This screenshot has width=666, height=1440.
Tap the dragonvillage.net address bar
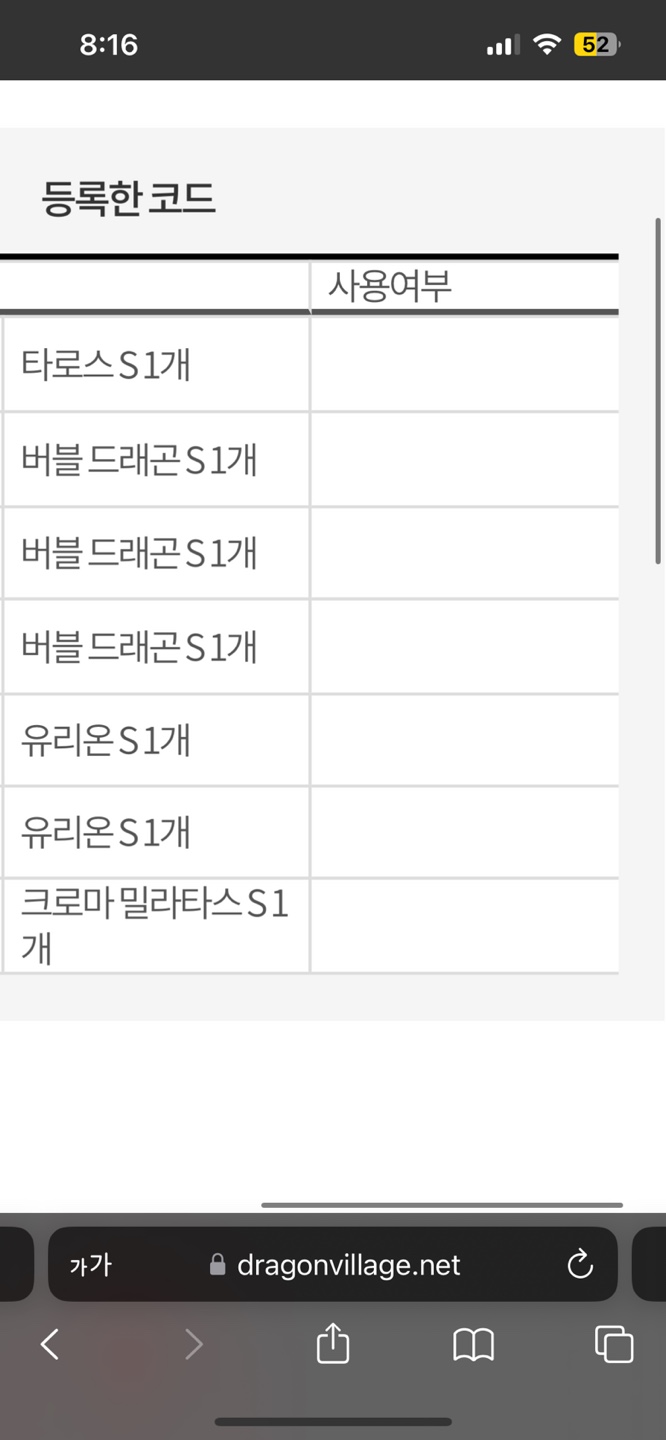336,1266
